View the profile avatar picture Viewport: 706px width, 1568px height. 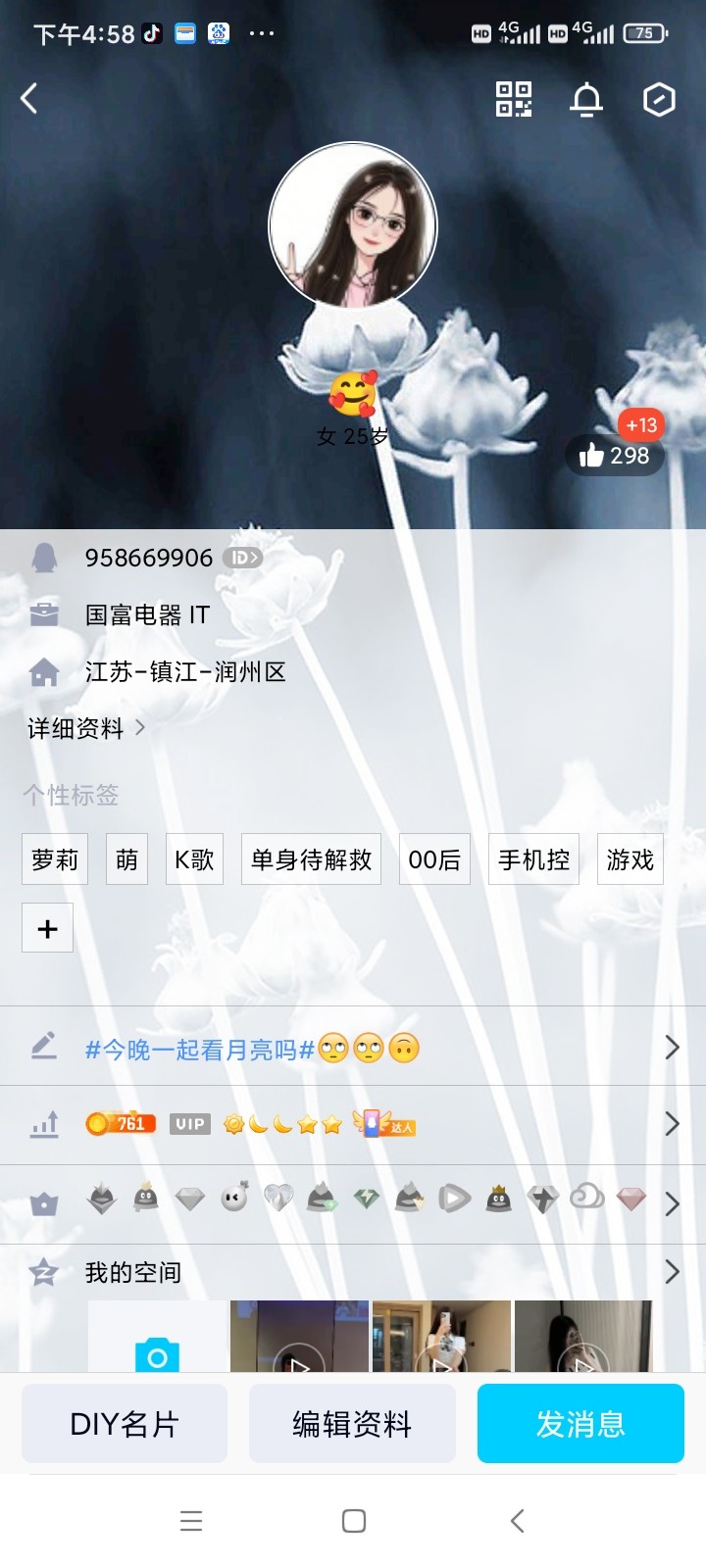(x=353, y=225)
